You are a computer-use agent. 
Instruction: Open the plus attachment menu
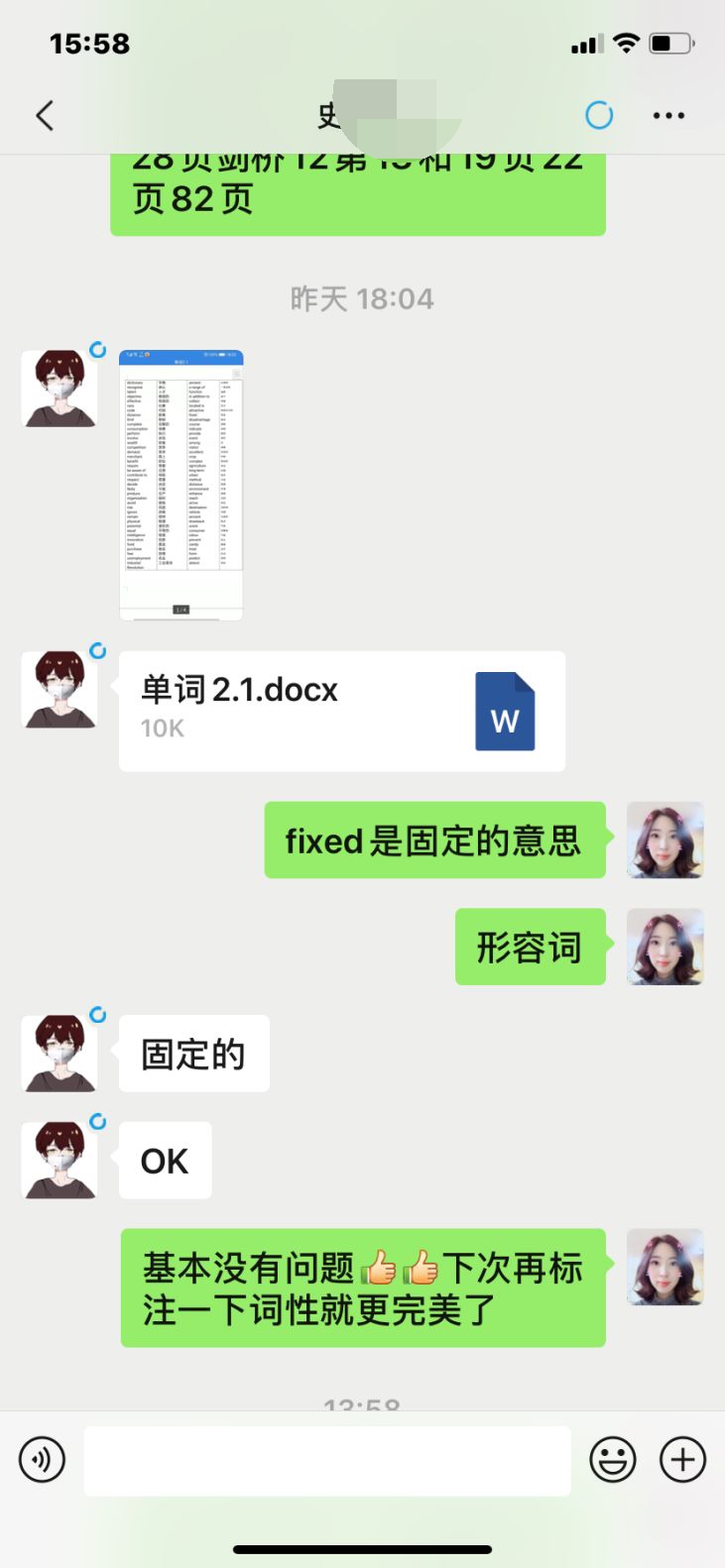(683, 1460)
